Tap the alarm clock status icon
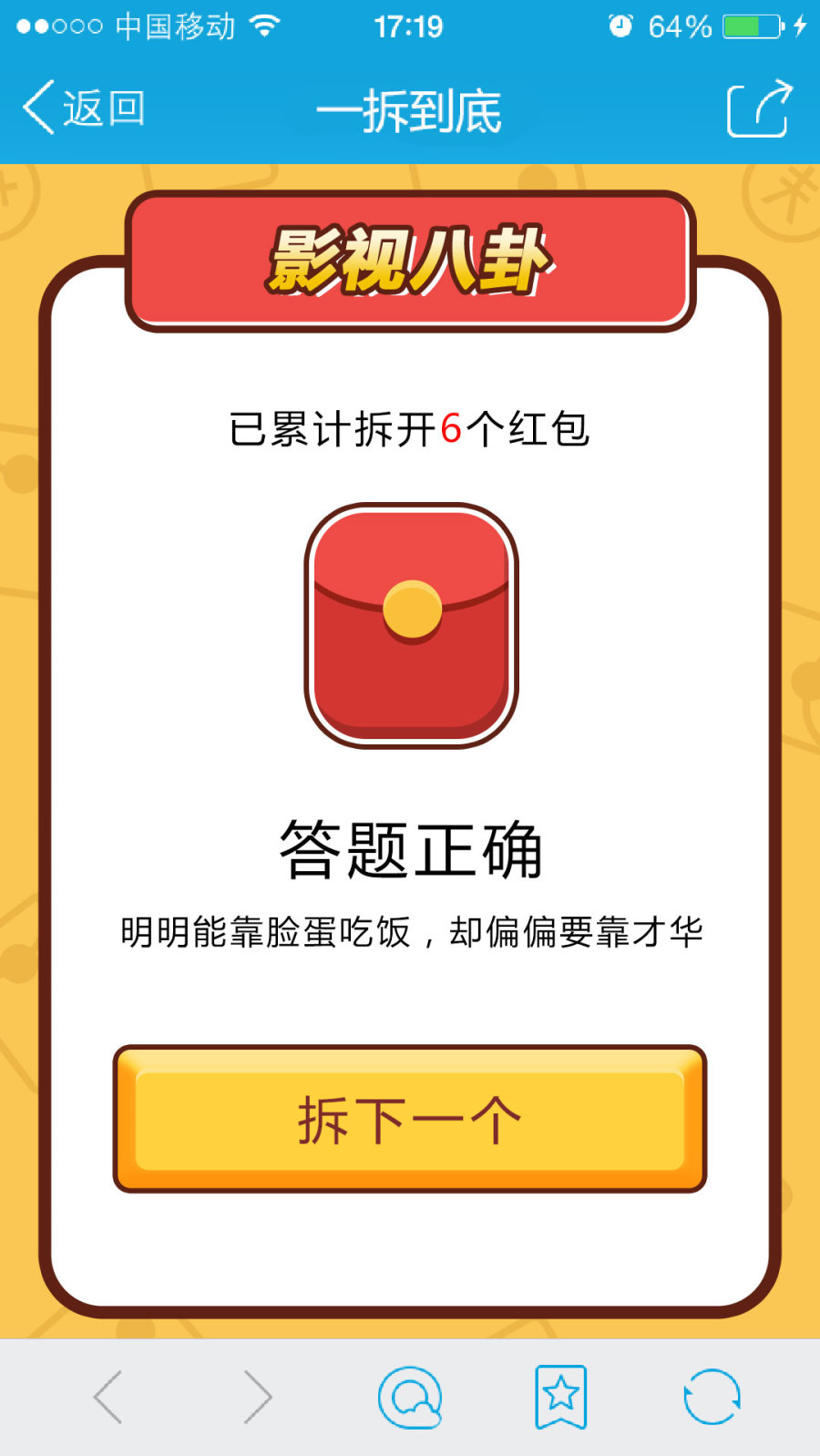Screen dimensions: 820x1456 coord(621,26)
